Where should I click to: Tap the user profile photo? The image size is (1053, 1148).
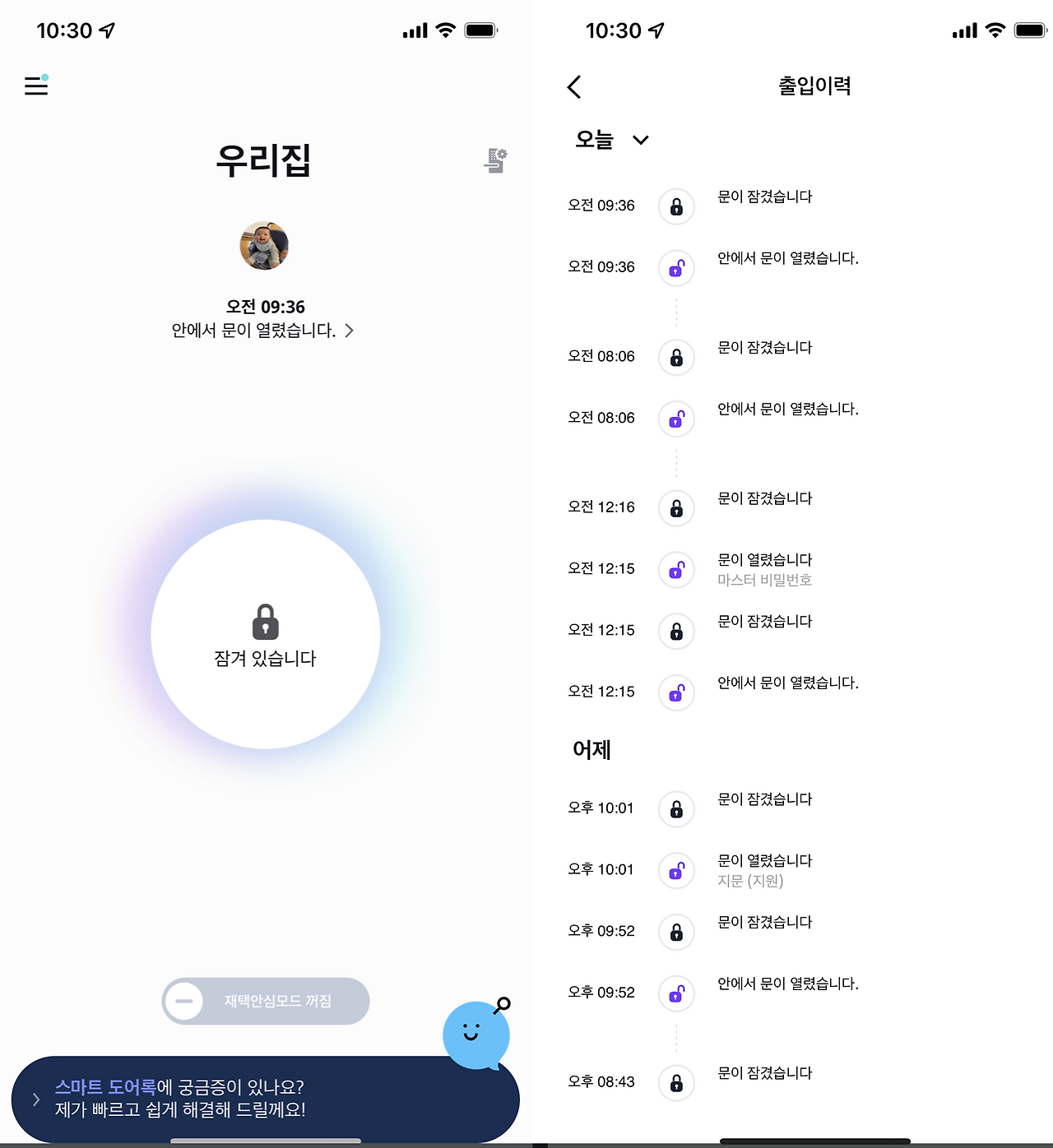coord(264,245)
